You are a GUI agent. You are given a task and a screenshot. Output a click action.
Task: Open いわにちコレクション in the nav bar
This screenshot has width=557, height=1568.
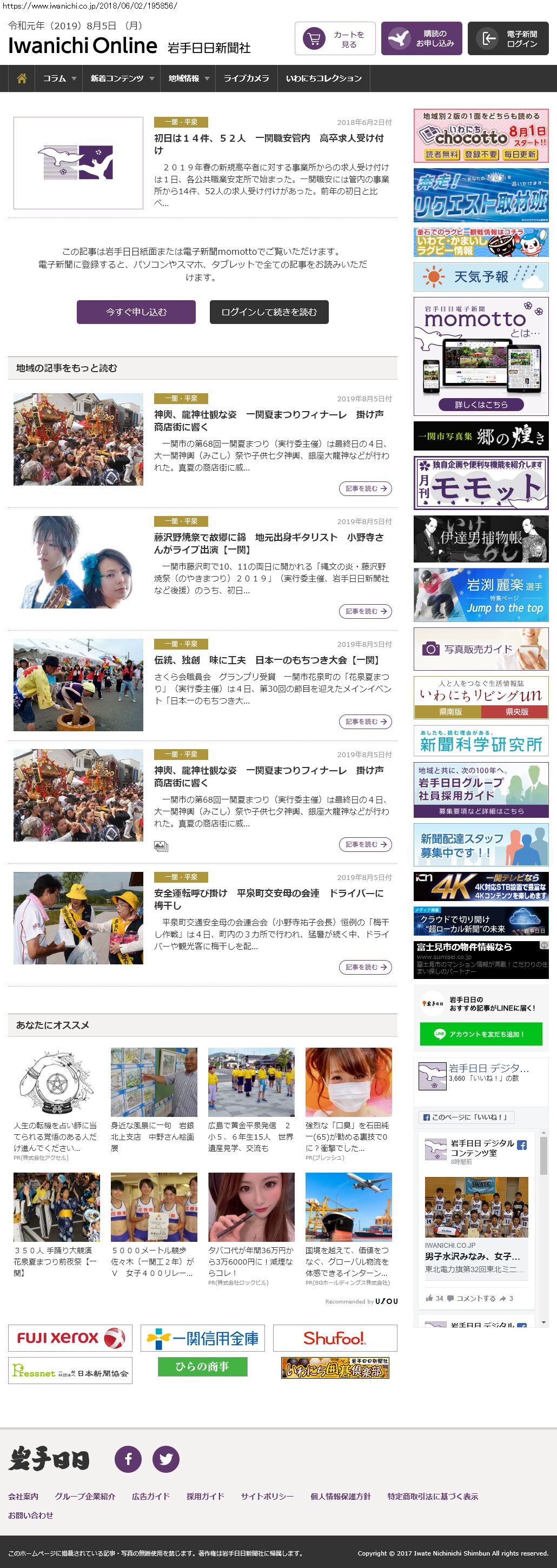323,78
